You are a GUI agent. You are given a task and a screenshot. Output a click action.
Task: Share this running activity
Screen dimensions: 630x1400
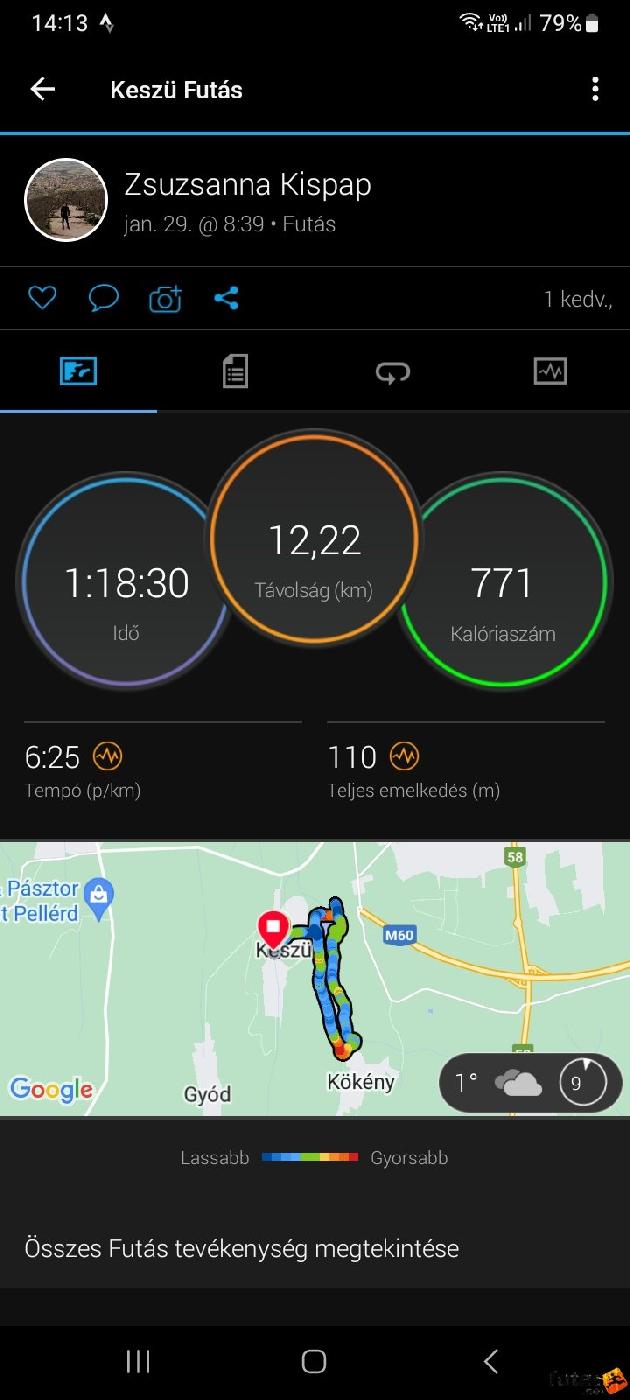(x=227, y=298)
